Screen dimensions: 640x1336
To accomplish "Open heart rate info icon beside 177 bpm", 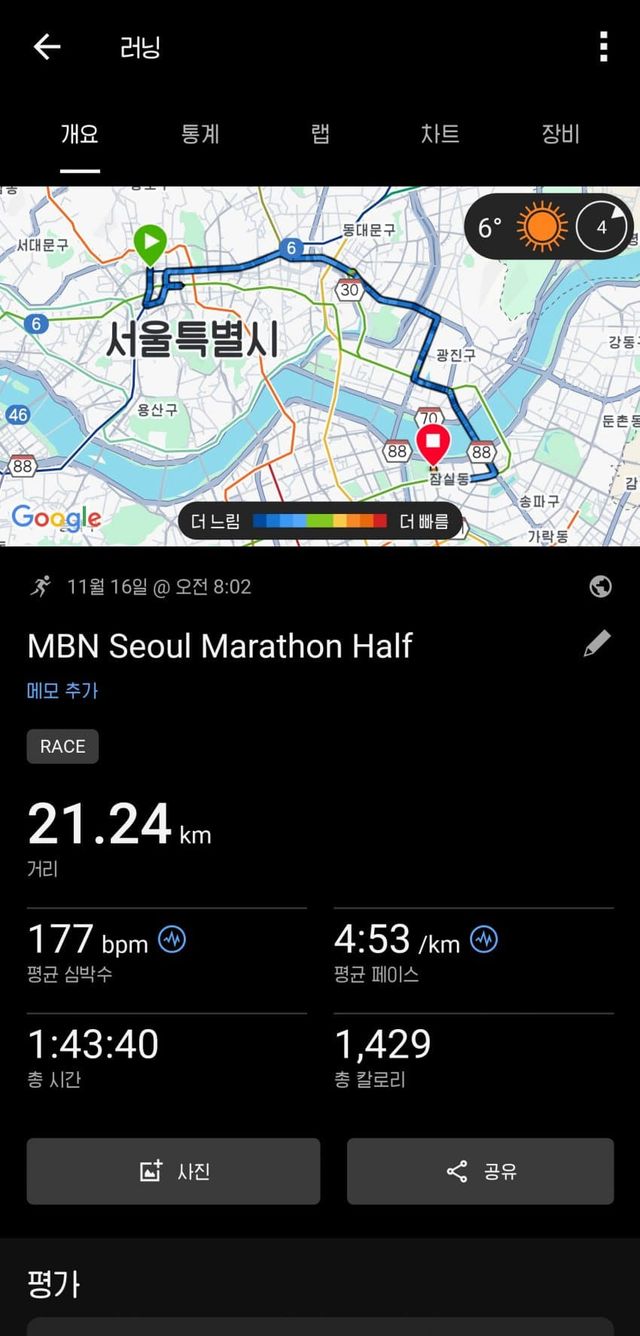I will click(172, 940).
